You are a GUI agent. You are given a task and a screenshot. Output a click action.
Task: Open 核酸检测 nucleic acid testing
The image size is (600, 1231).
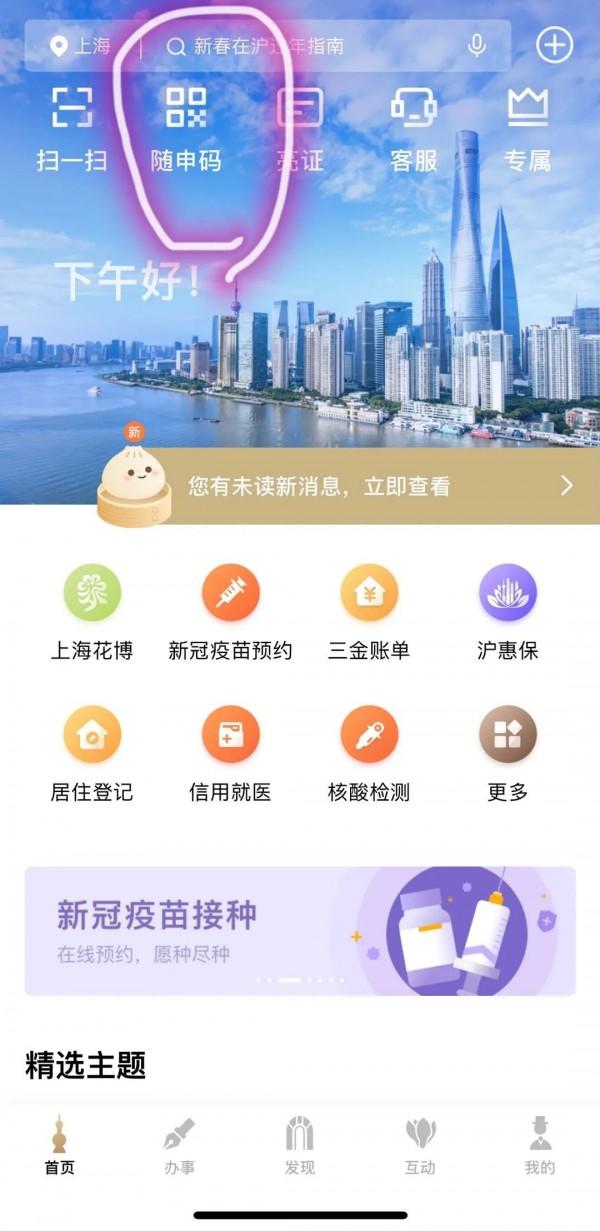point(369,753)
